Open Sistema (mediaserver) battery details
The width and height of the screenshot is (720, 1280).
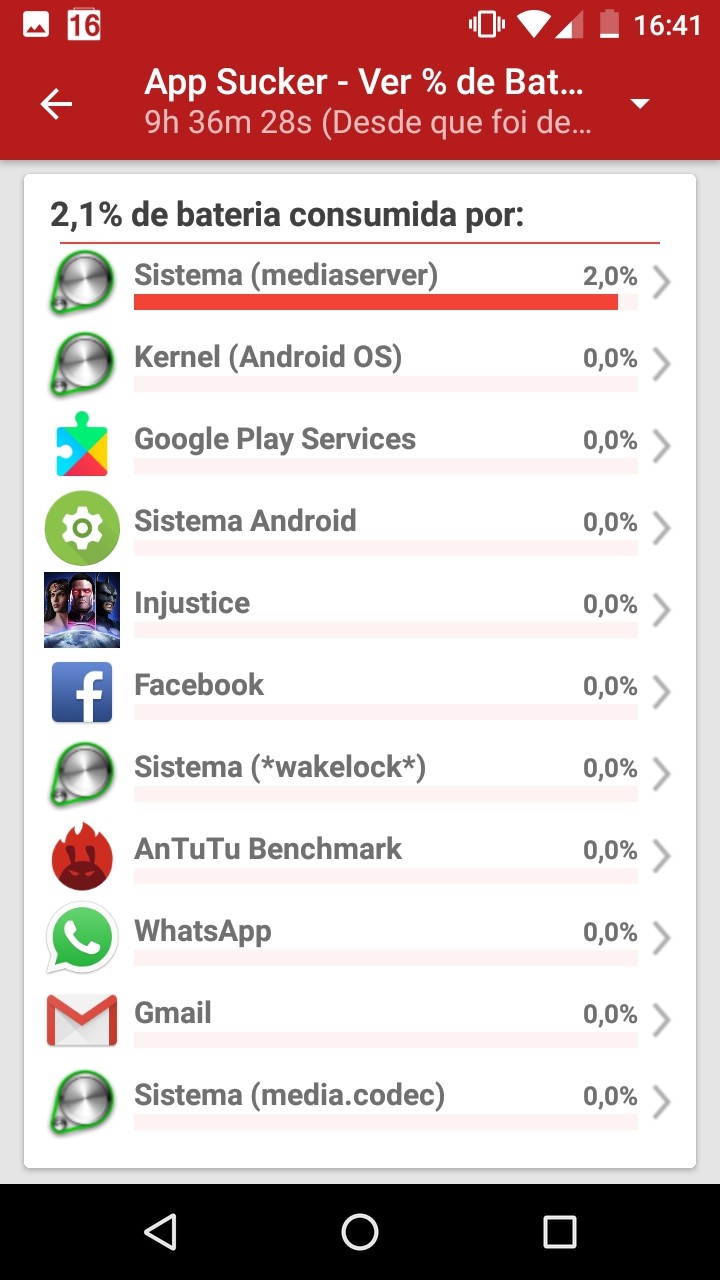coord(360,284)
